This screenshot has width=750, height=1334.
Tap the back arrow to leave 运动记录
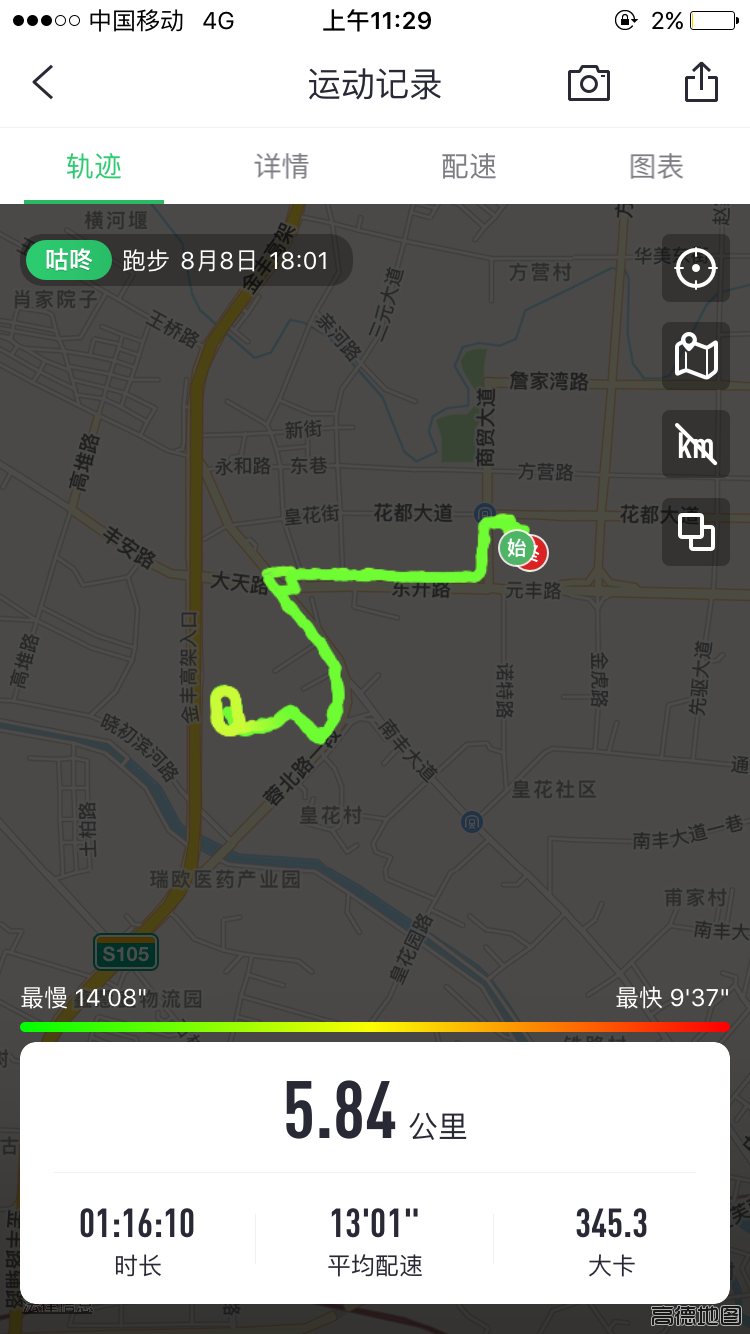(42, 84)
